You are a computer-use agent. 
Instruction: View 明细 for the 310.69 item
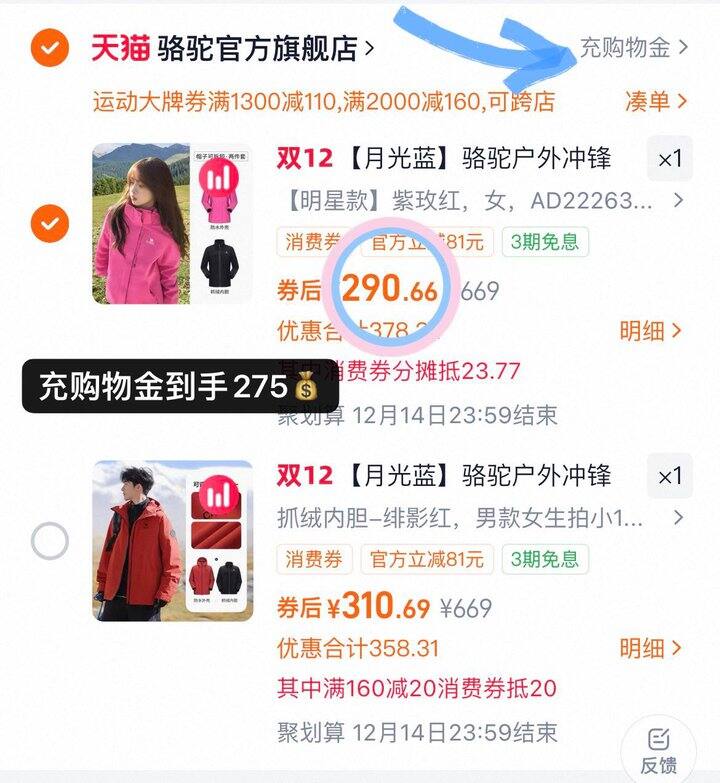pyautogui.click(x=650, y=648)
